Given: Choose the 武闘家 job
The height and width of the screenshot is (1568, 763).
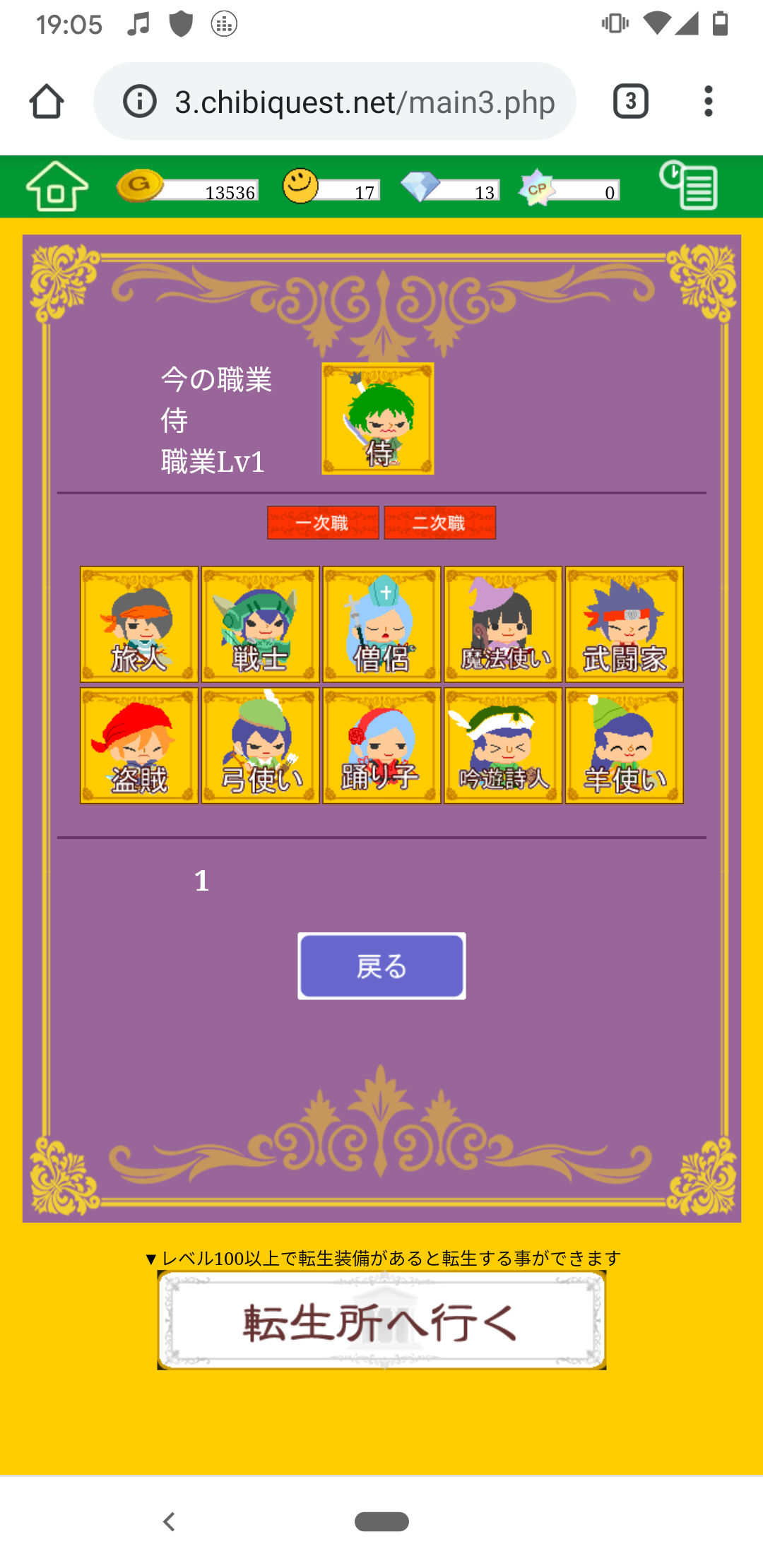Looking at the screenshot, I should point(624,624).
